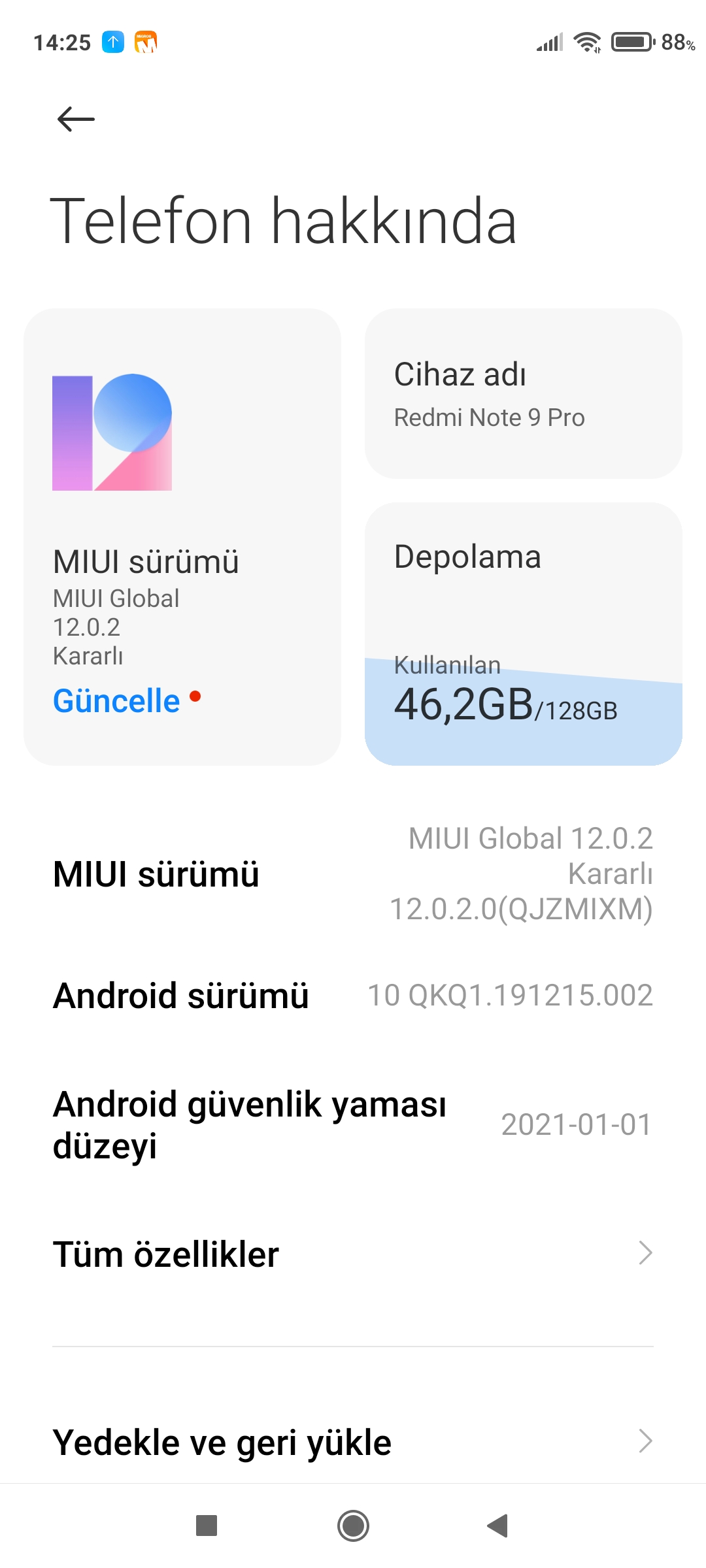The height and width of the screenshot is (1568, 706).
Task: Open the Depolama storage card
Action: (x=523, y=634)
